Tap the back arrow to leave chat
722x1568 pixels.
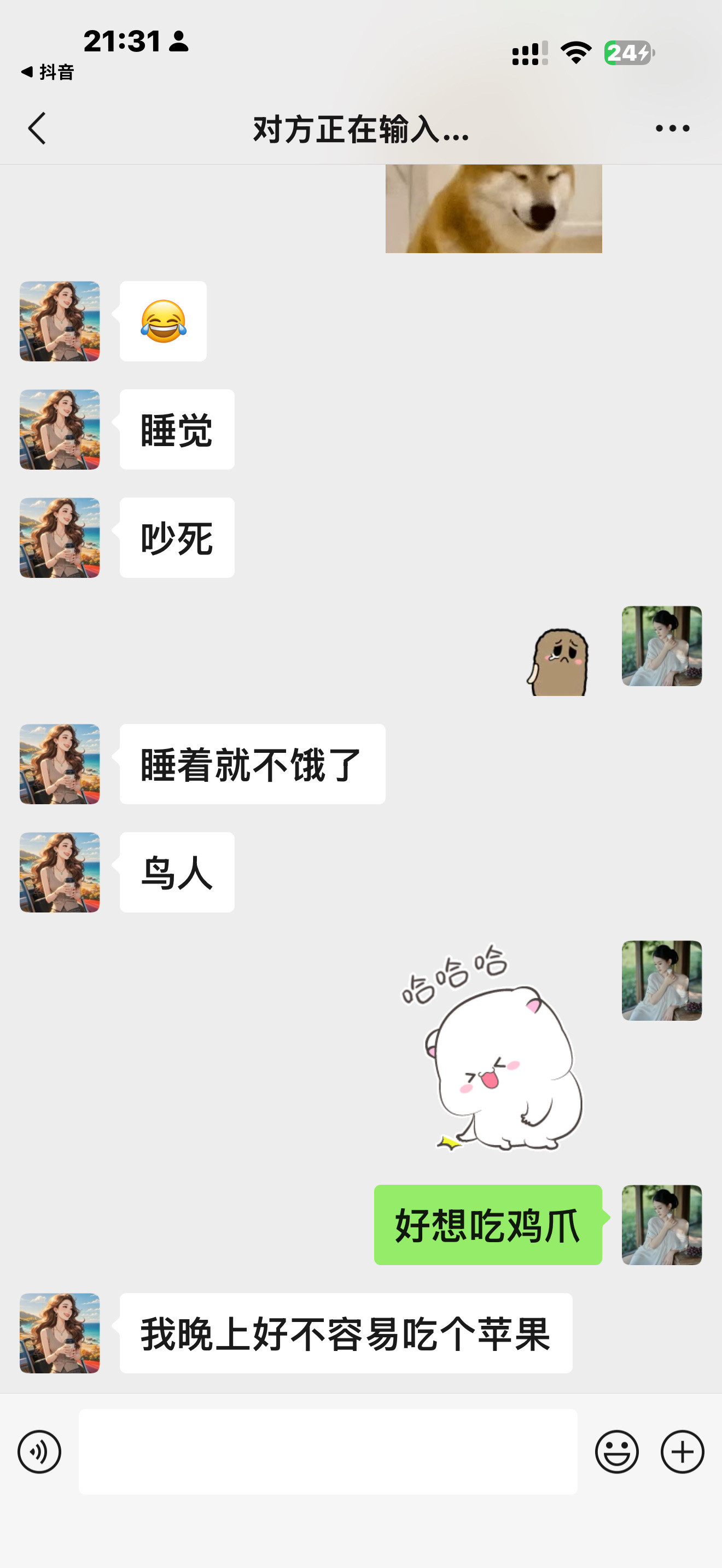pos(38,129)
